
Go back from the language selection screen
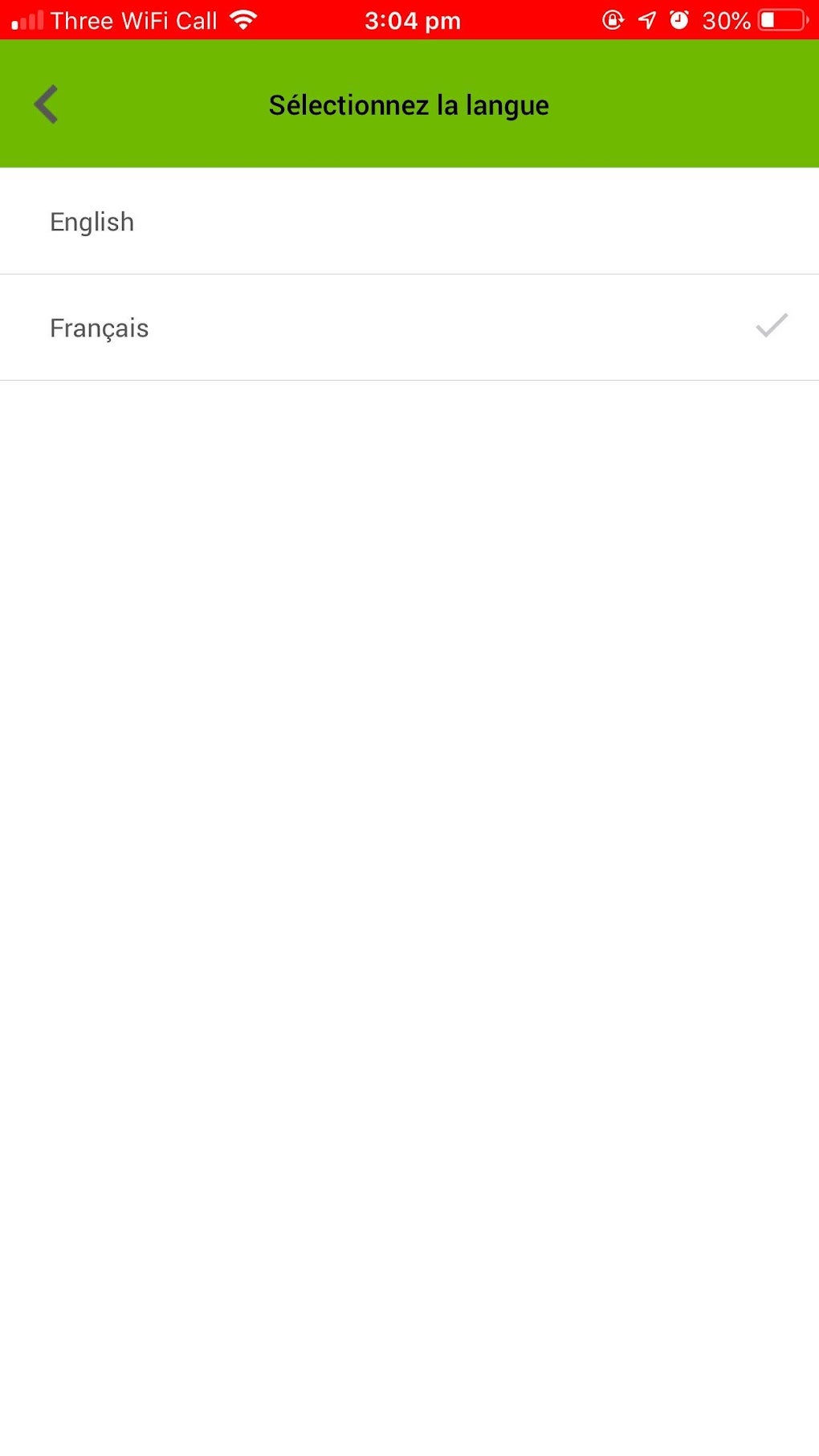click(x=47, y=104)
